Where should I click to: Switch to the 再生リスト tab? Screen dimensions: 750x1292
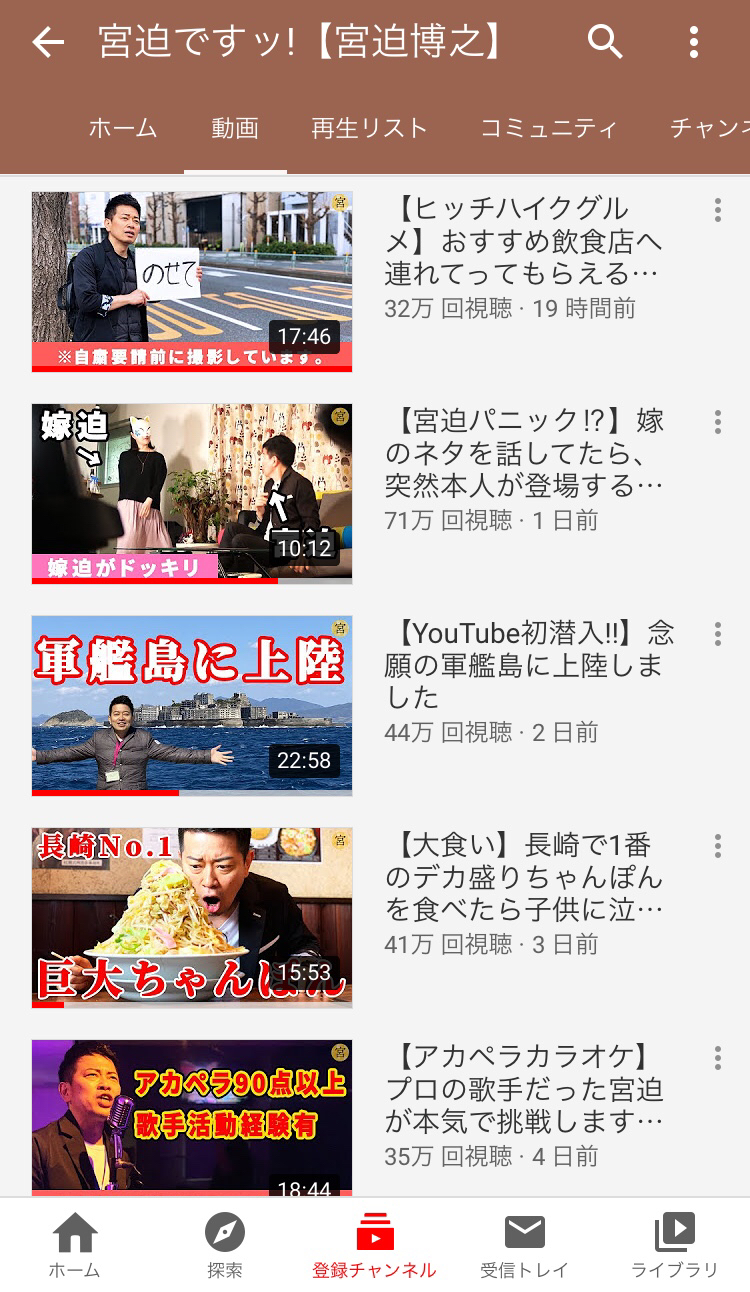pyautogui.click(x=369, y=128)
